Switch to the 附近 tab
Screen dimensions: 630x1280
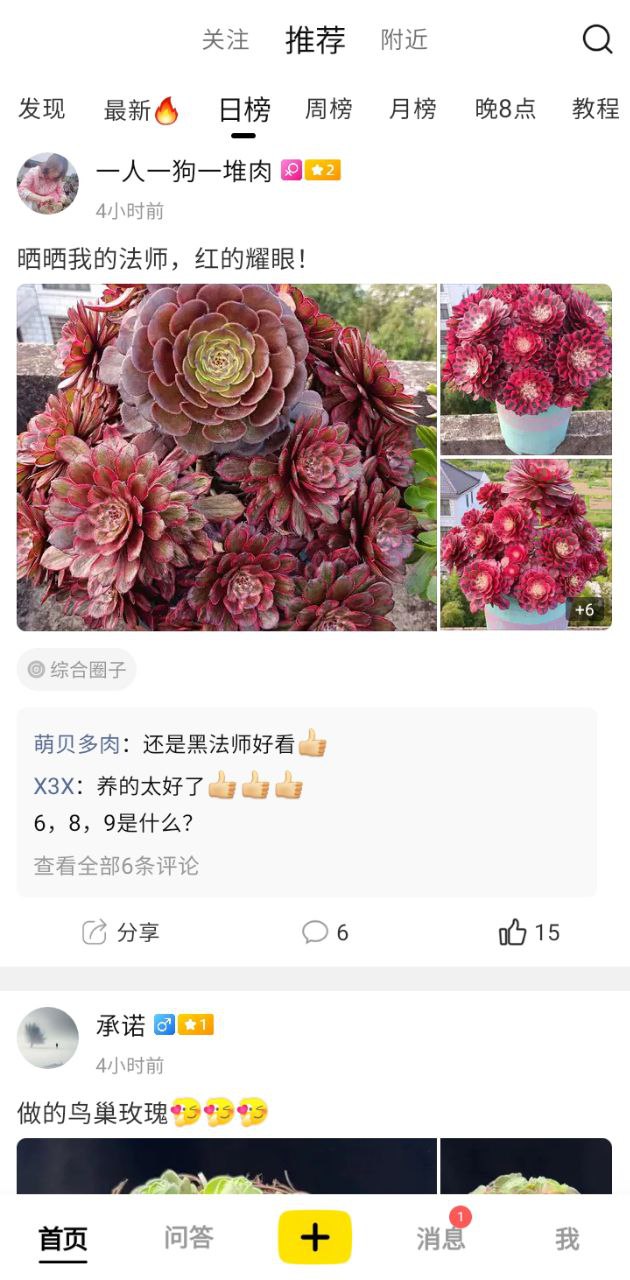pyautogui.click(x=404, y=40)
